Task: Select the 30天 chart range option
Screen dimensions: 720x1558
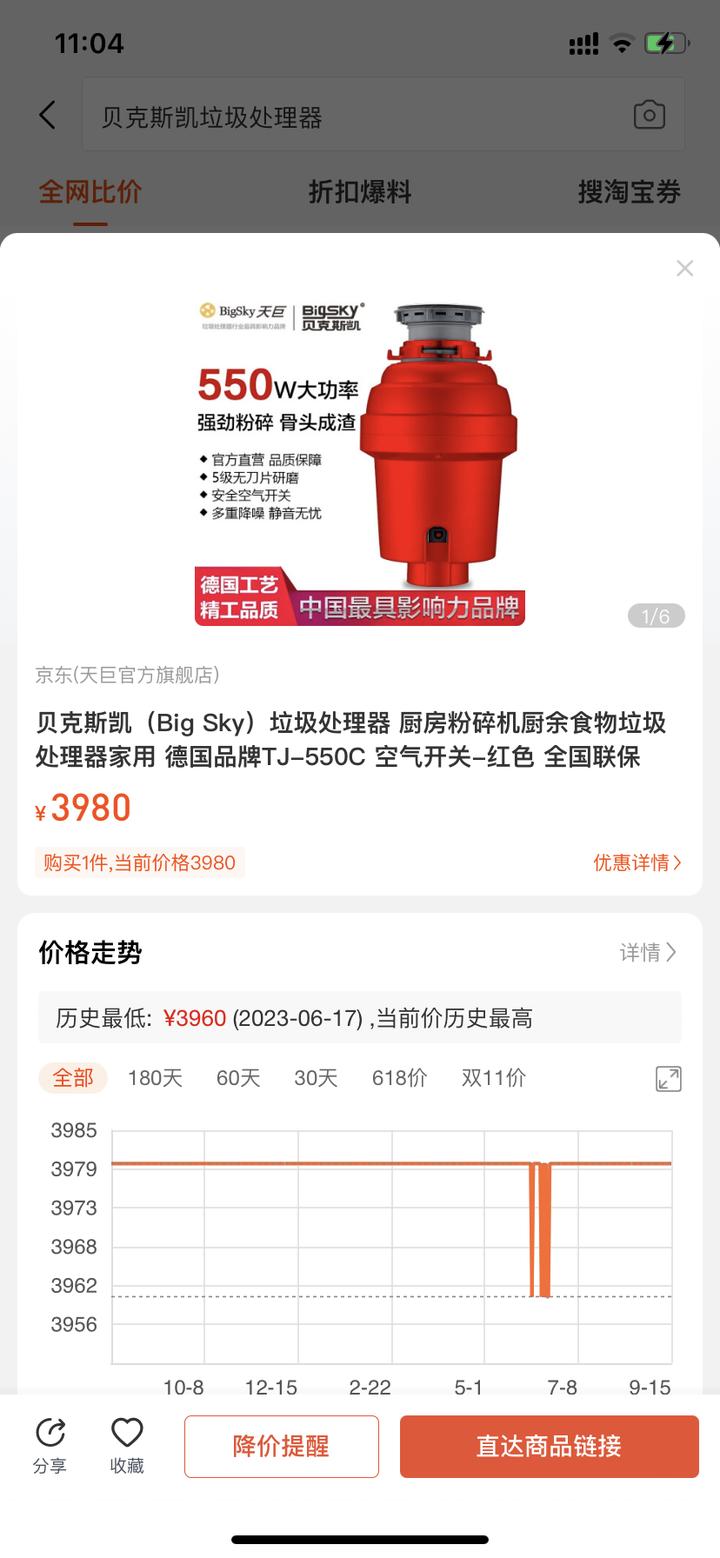Action: pos(314,1077)
